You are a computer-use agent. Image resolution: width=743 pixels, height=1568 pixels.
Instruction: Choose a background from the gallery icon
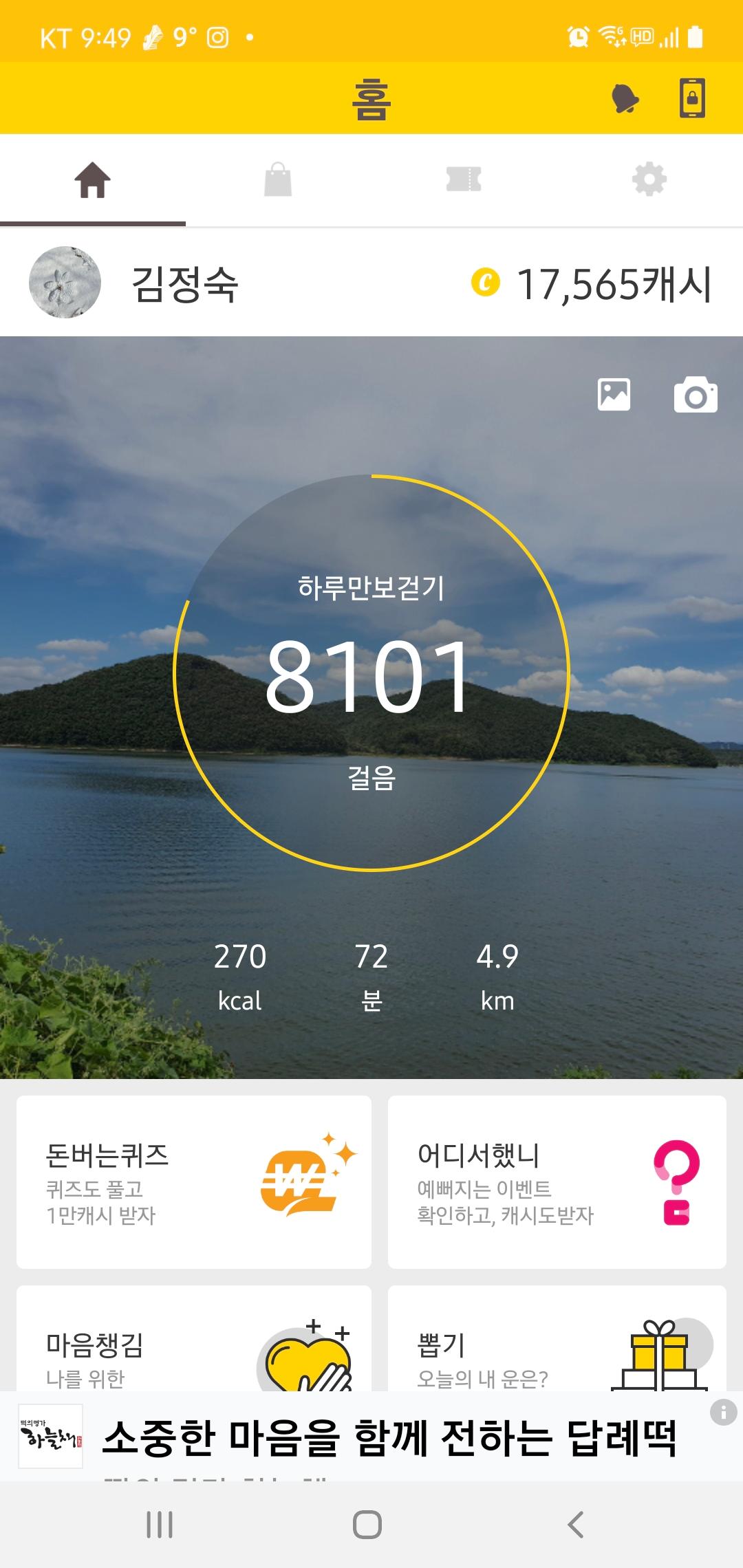tap(614, 395)
